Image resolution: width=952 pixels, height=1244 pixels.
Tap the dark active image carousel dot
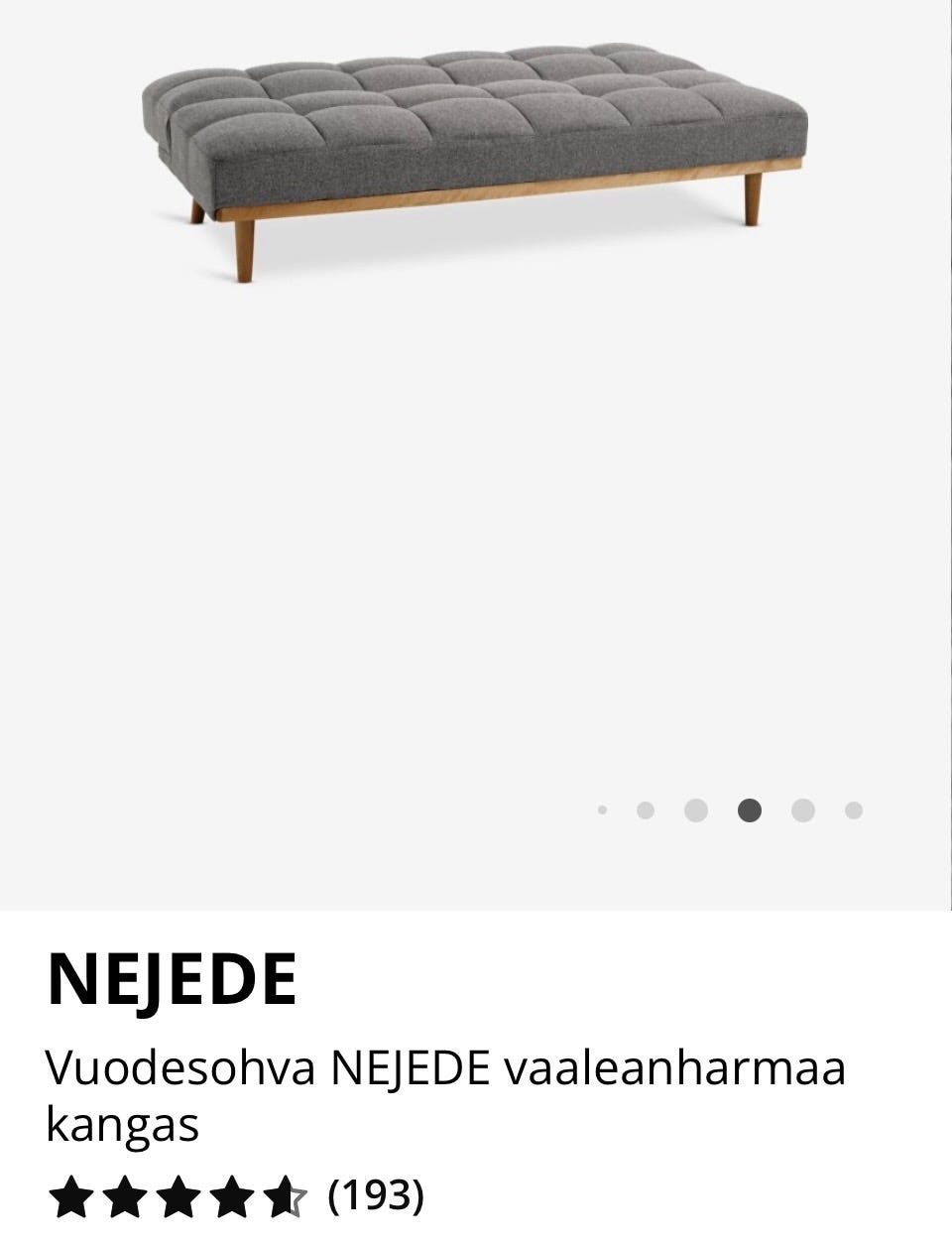tap(750, 810)
